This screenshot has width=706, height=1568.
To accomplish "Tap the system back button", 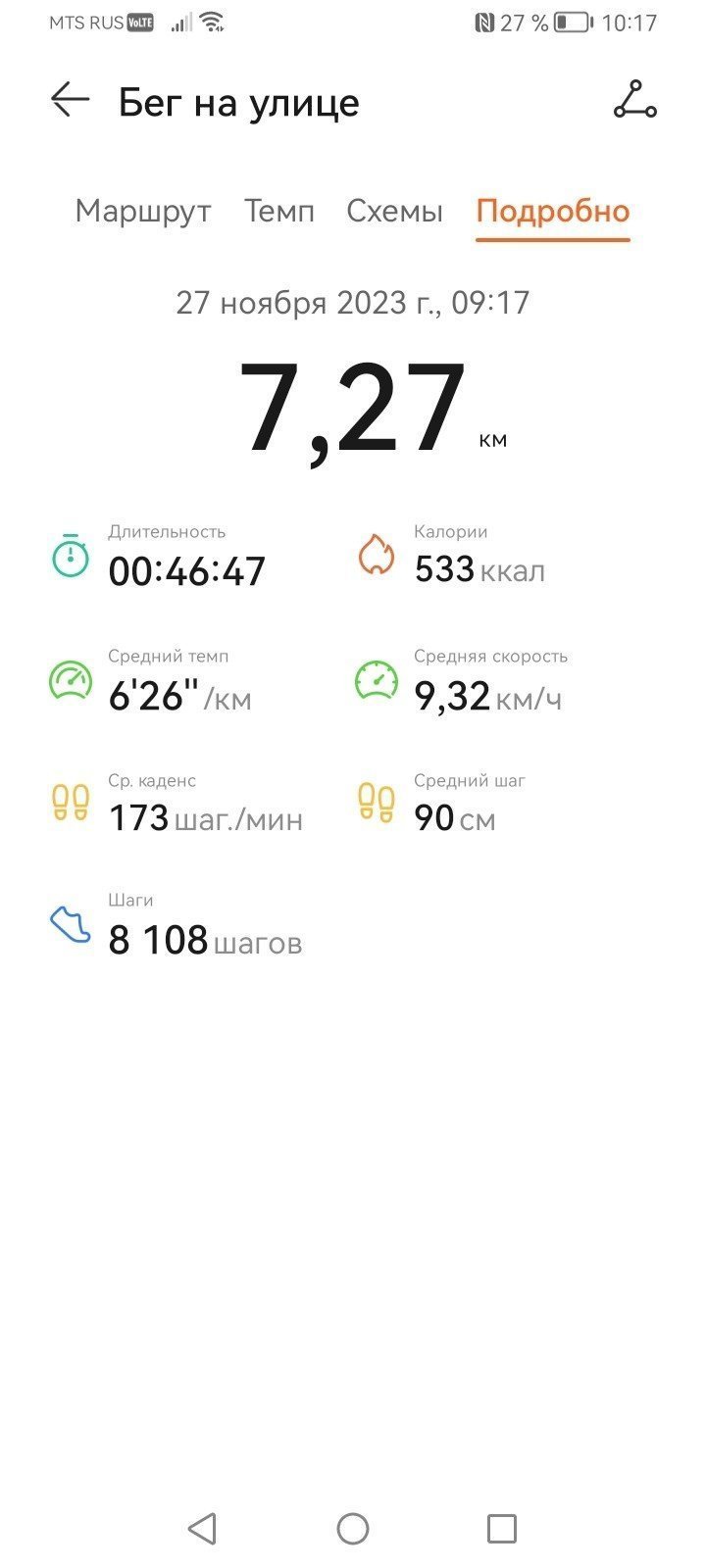I will [x=202, y=1528].
